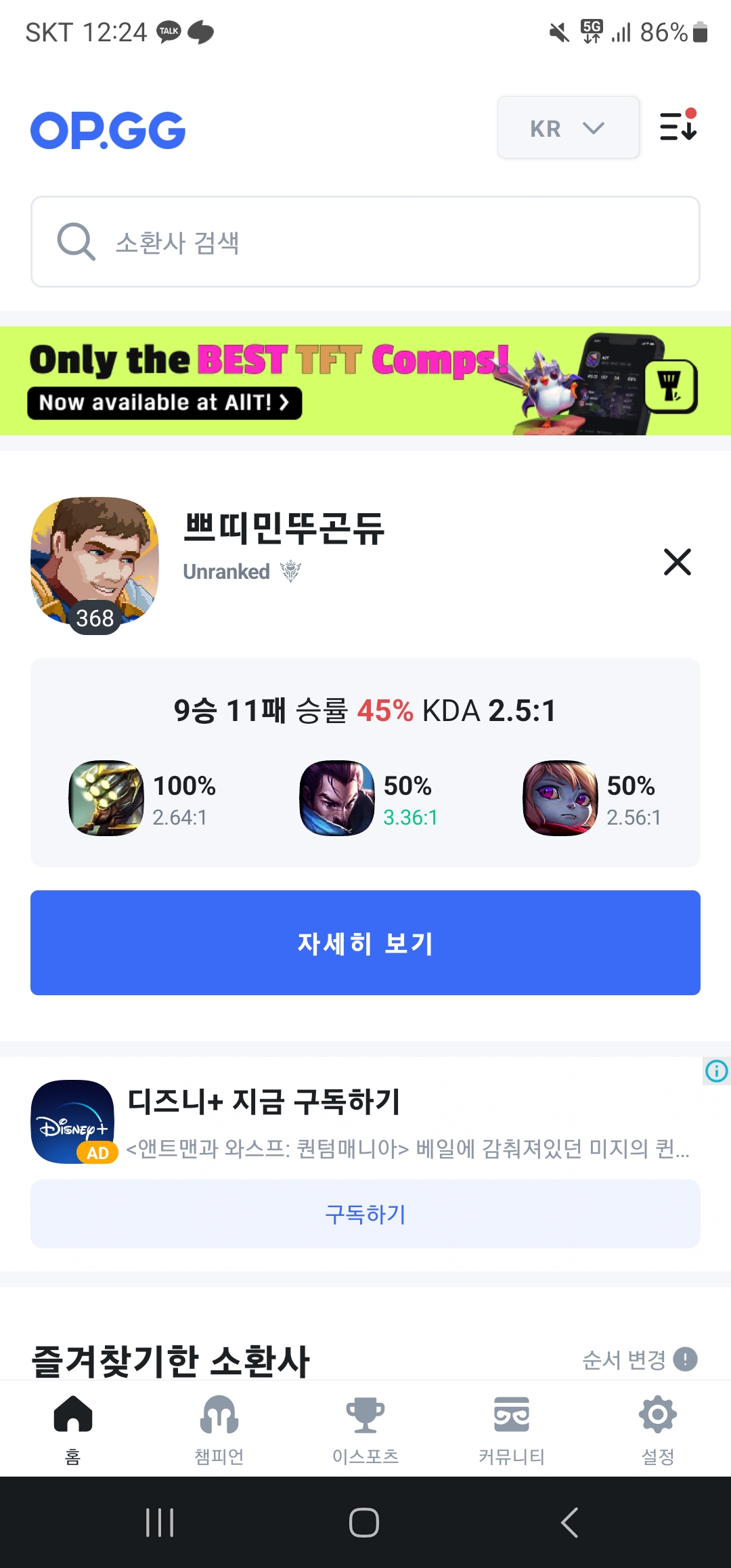Open the ad info icon
This screenshot has width=731, height=1568.
click(716, 1070)
